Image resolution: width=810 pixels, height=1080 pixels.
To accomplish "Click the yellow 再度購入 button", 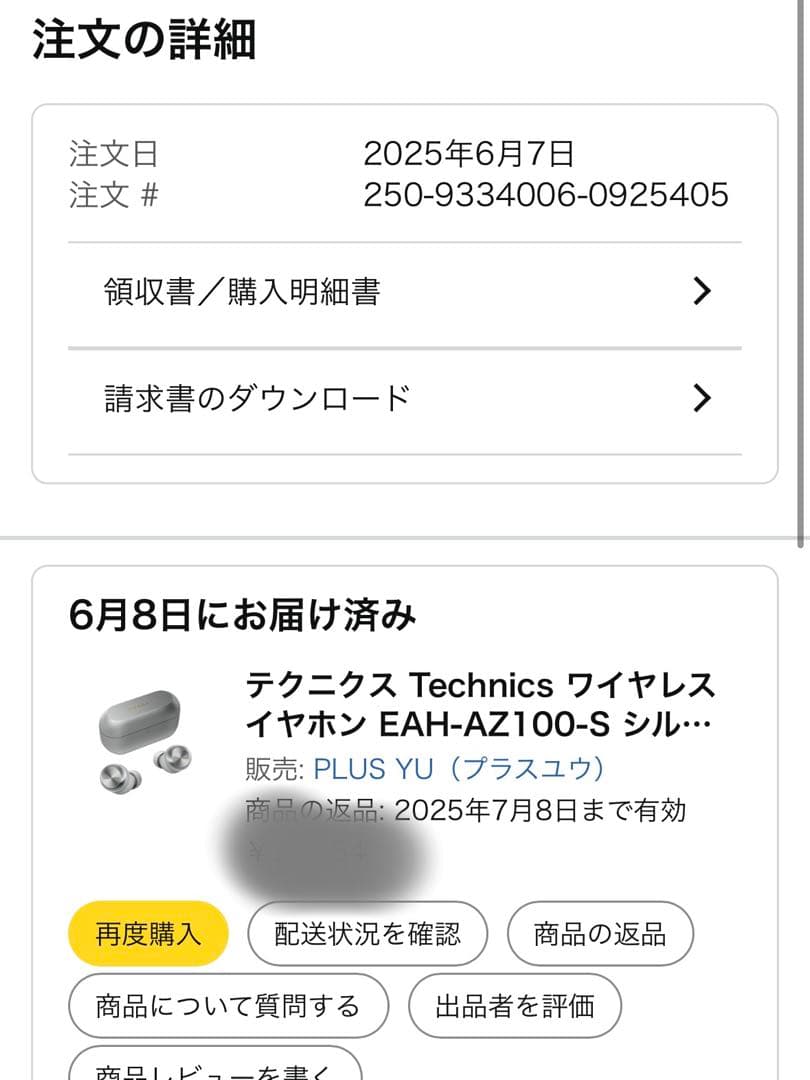I will point(146,933).
